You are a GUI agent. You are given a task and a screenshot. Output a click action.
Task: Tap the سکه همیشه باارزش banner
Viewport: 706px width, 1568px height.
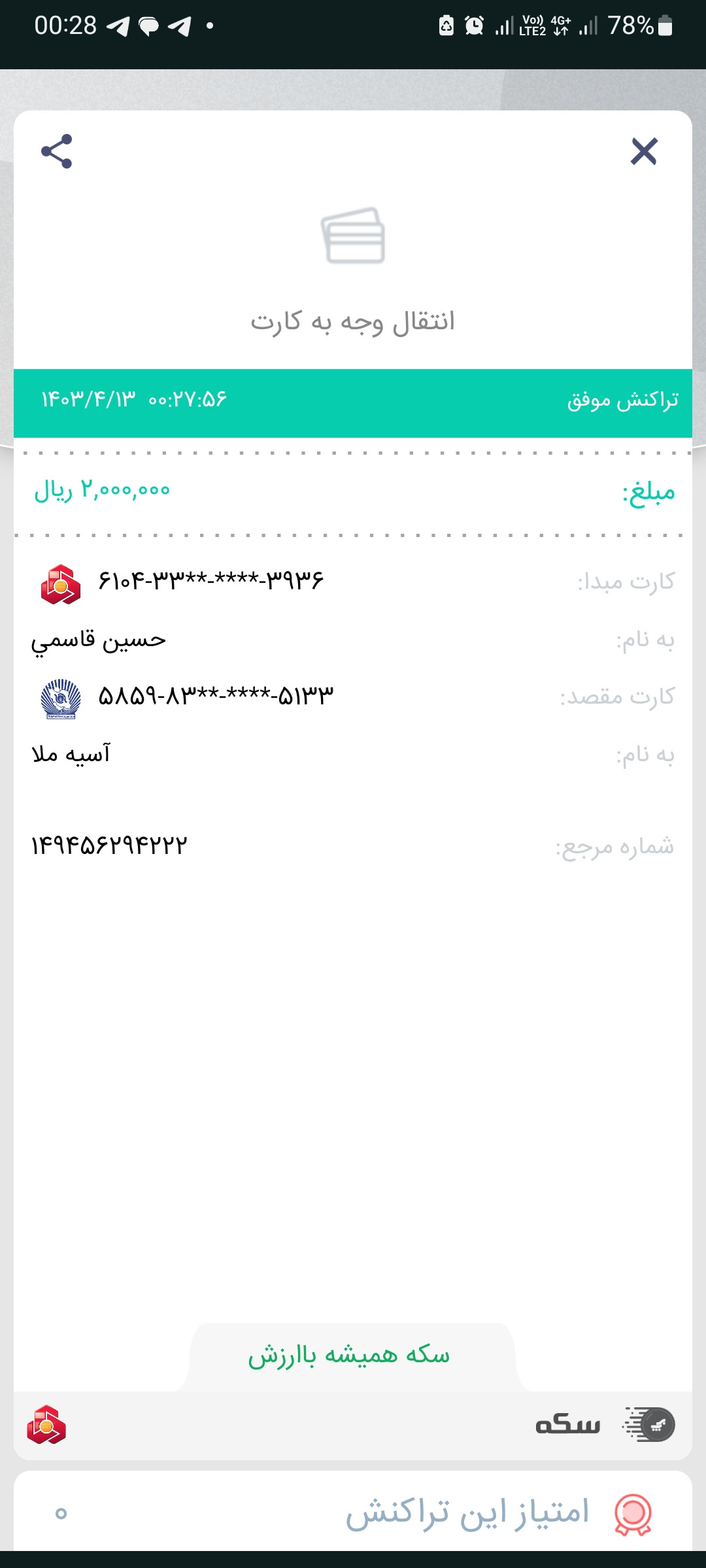[x=349, y=1355]
